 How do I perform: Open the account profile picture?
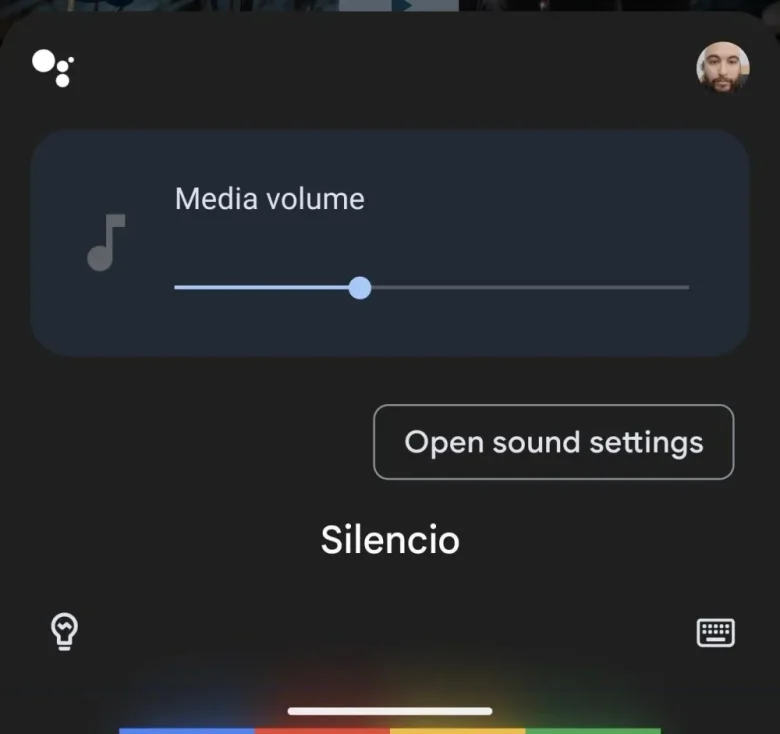(x=722, y=68)
